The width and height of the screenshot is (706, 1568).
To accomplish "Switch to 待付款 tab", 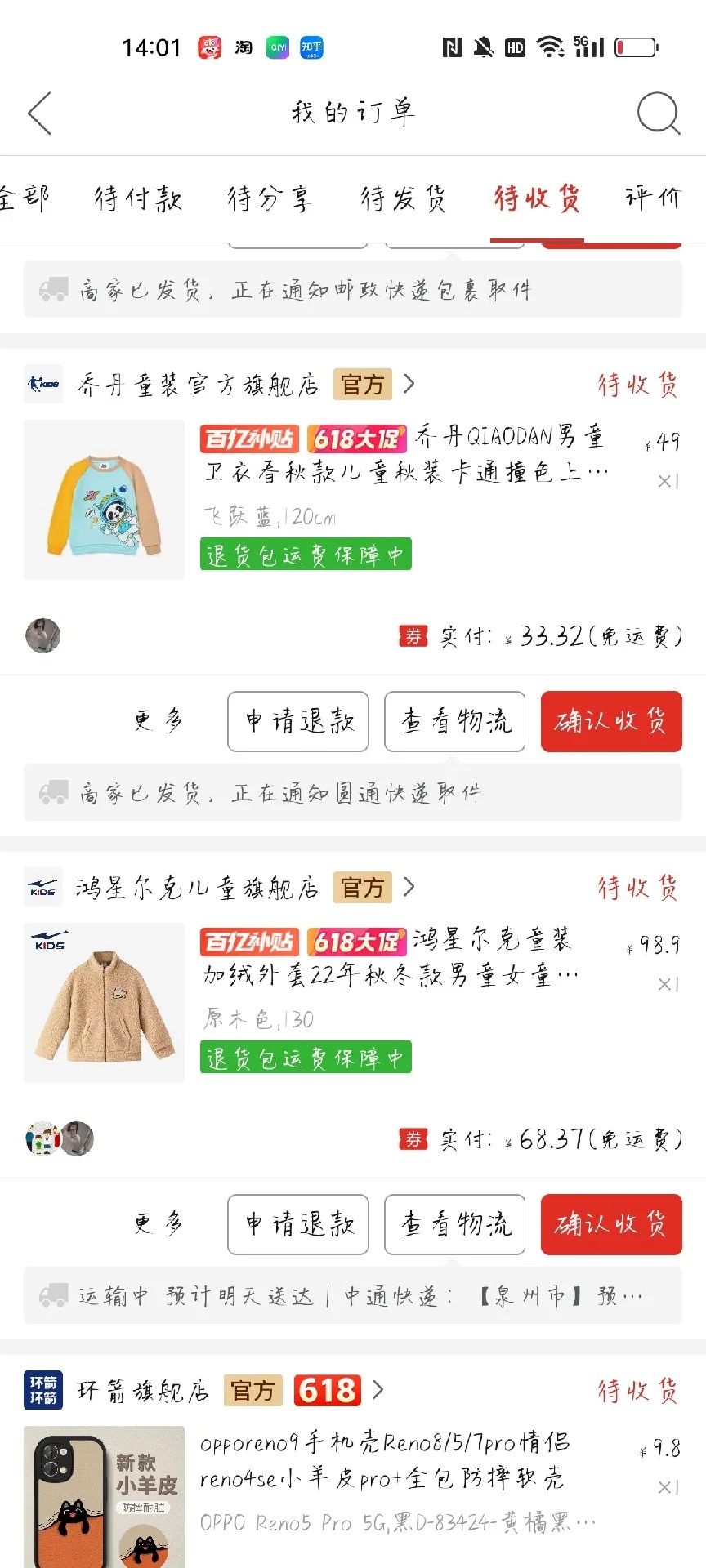I will (x=137, y=198).
